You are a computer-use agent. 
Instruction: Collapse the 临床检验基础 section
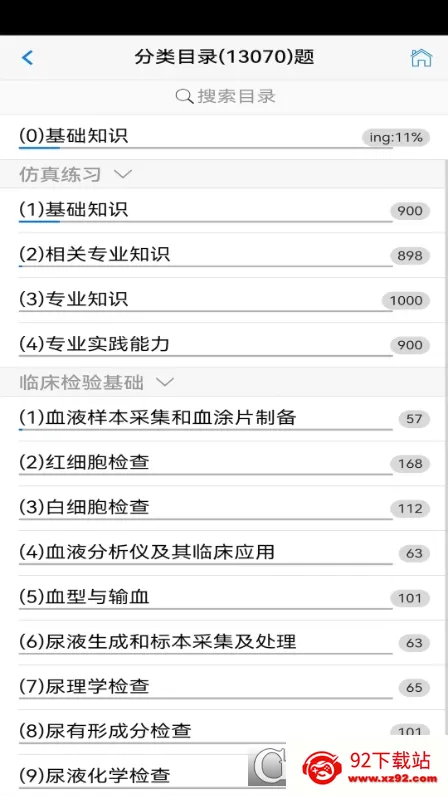pyautogui.click(x=224, y=382)
